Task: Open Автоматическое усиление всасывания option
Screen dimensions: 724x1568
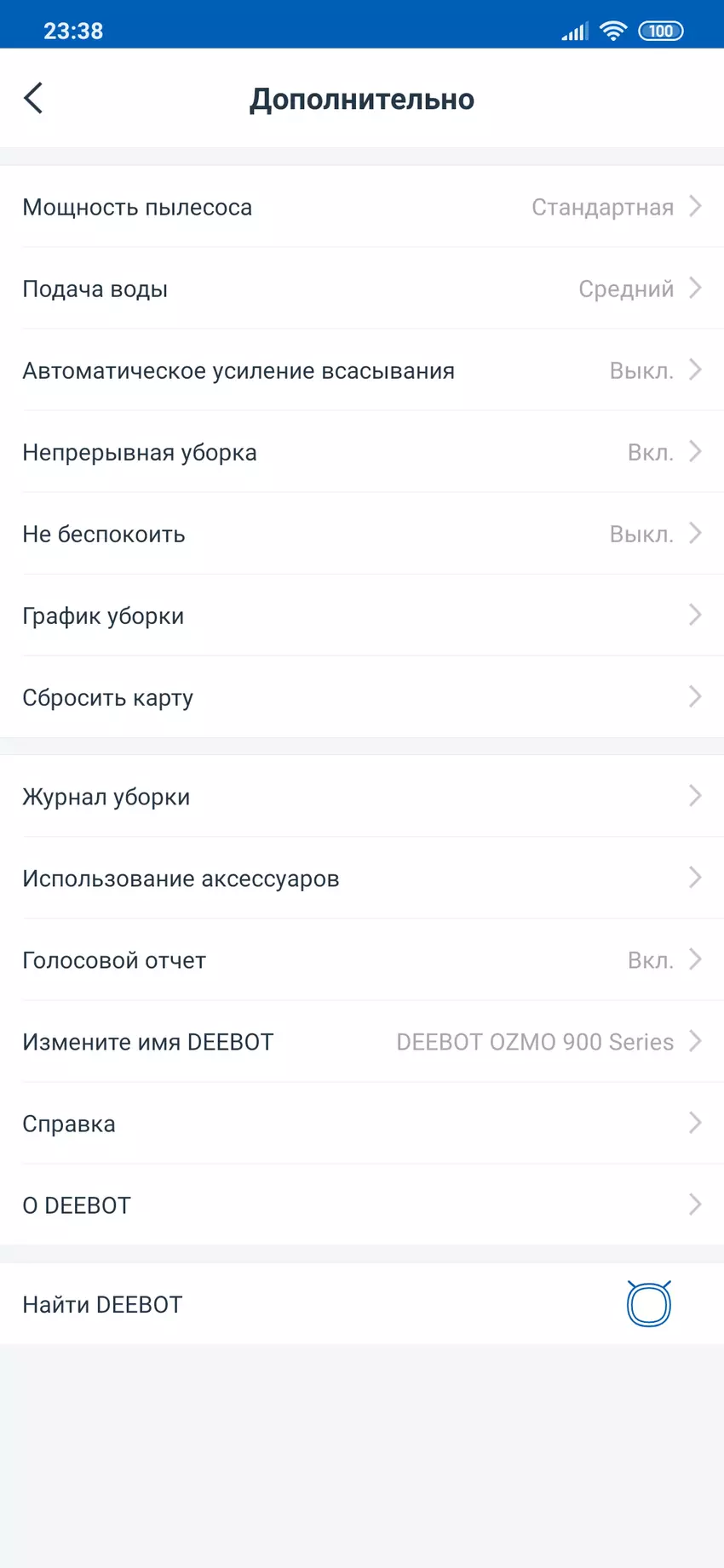Action: [x=362, y=370]
